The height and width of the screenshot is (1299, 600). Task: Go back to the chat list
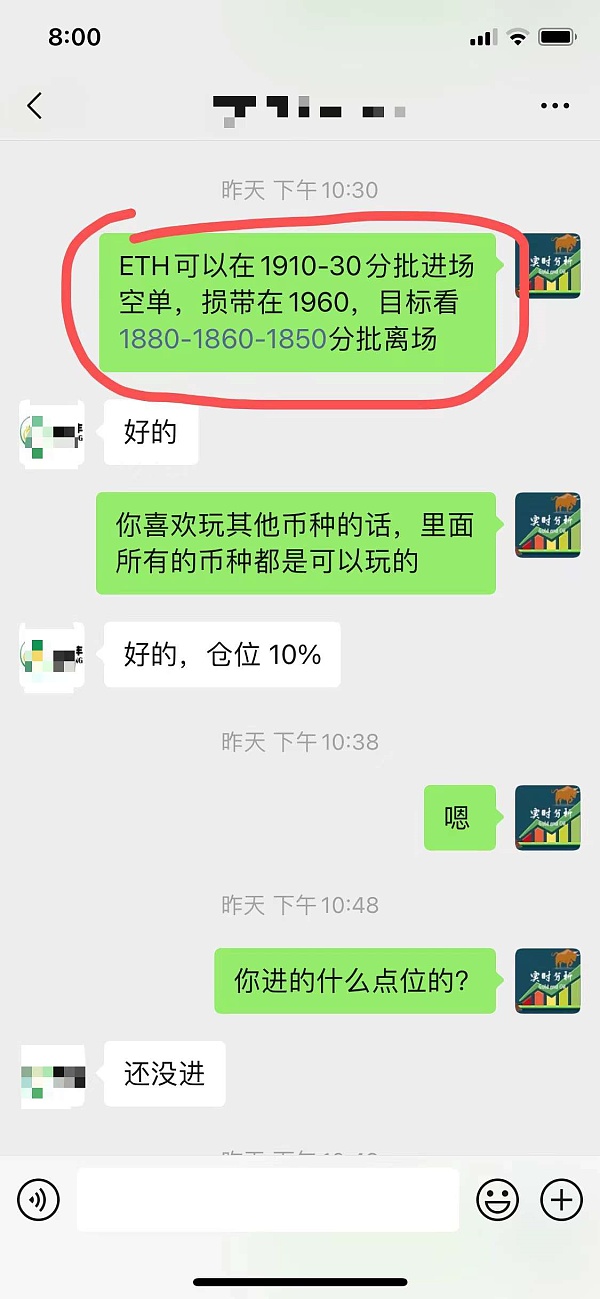pyautogui.click(x=35, y=106)
